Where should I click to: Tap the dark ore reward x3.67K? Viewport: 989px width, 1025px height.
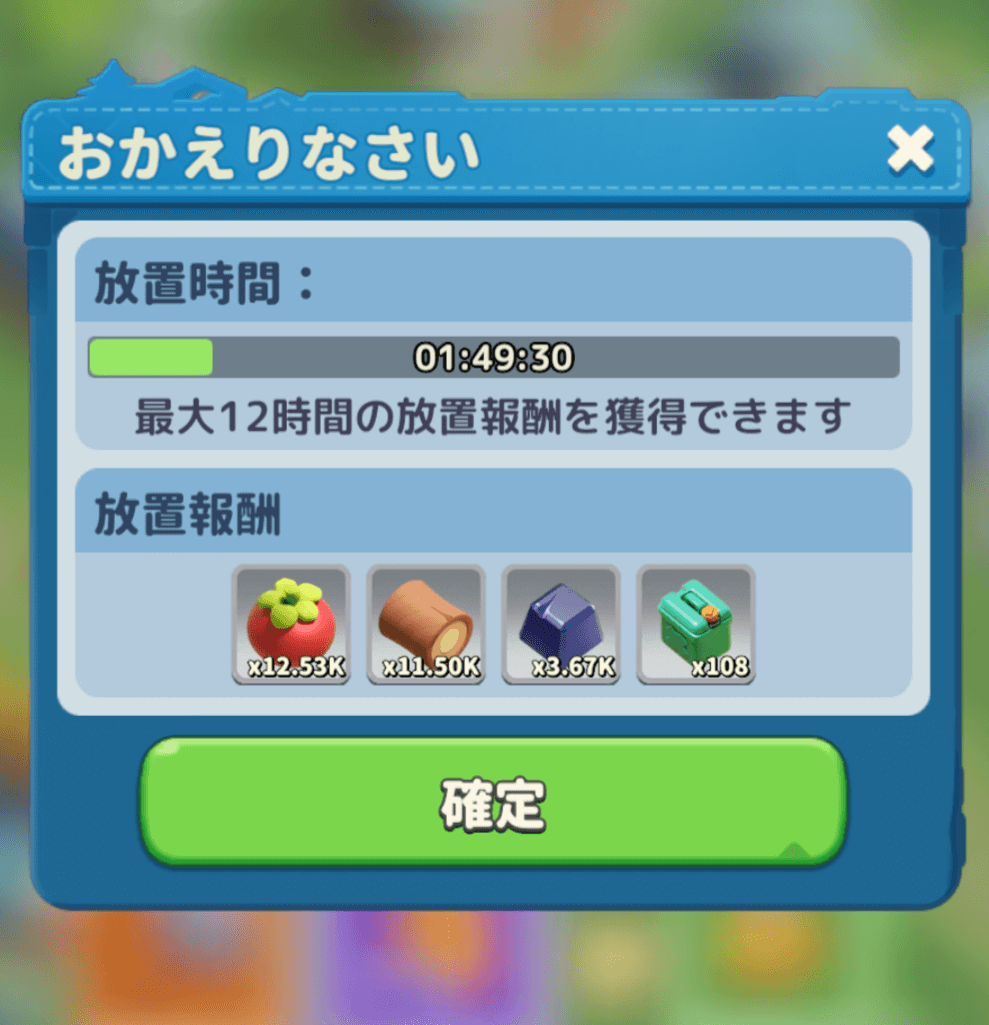[561, 624]
